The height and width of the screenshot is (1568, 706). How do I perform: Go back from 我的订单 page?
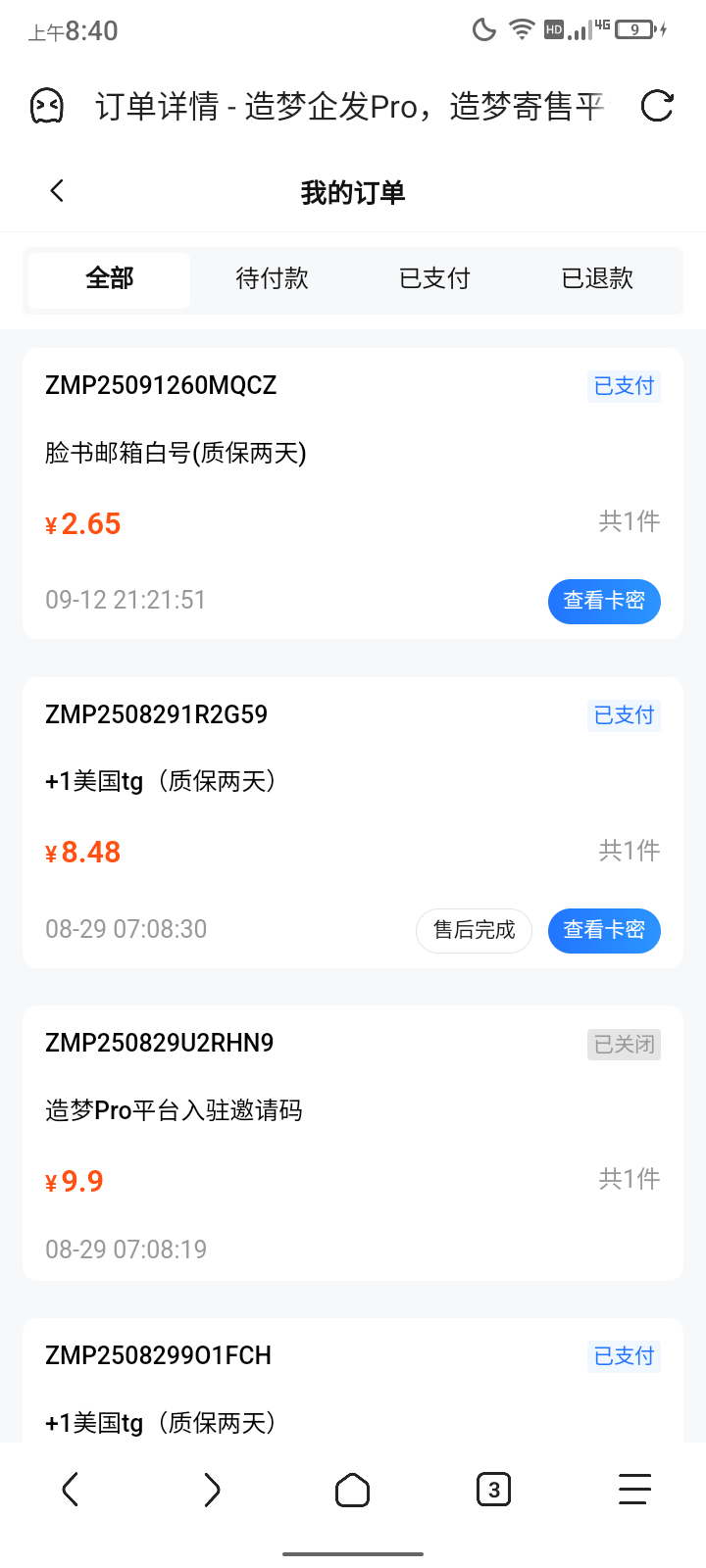pyautogui.click(x=57, y=191)
